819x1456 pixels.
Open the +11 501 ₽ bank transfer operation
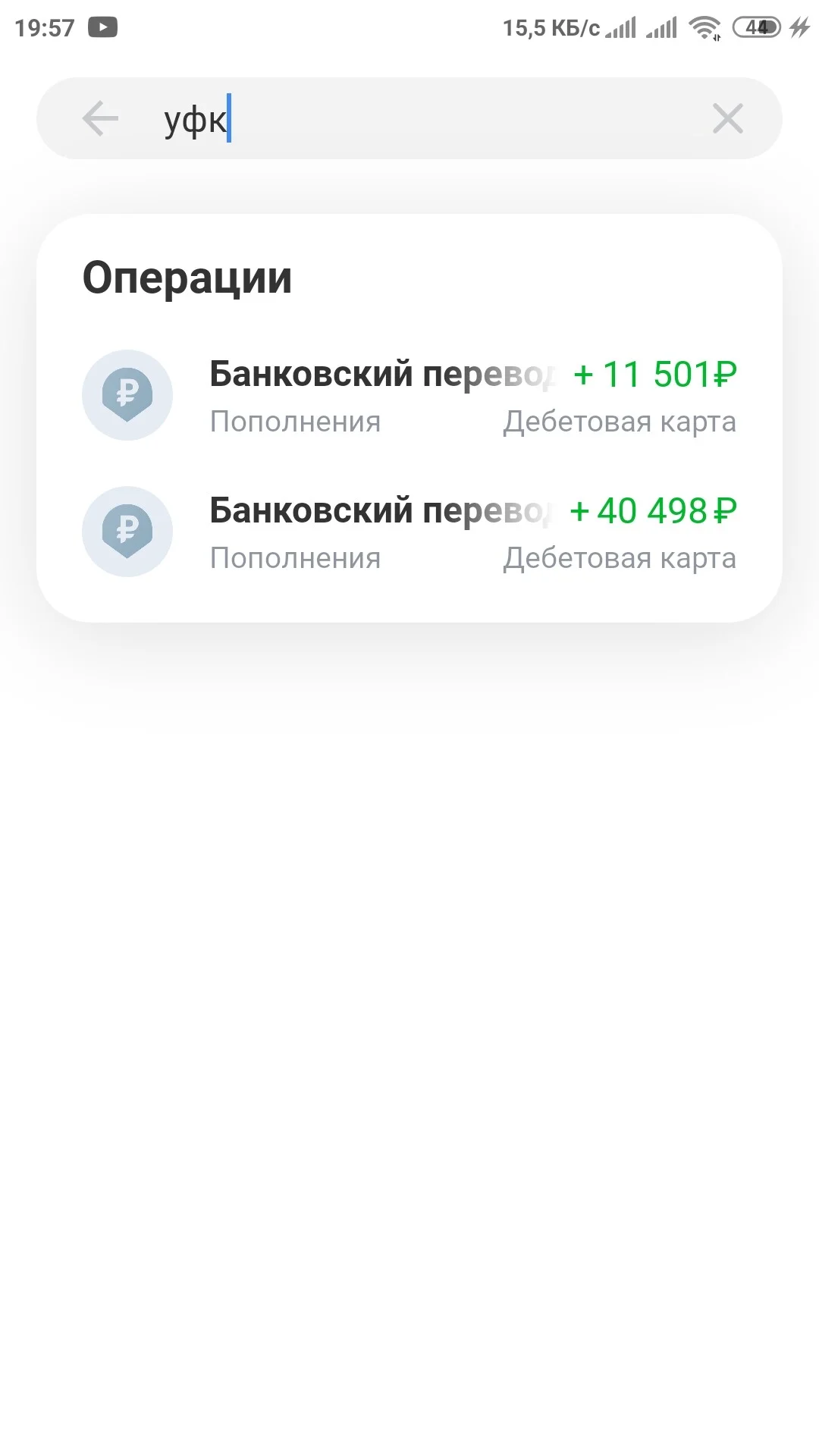(x=409, y=395)
